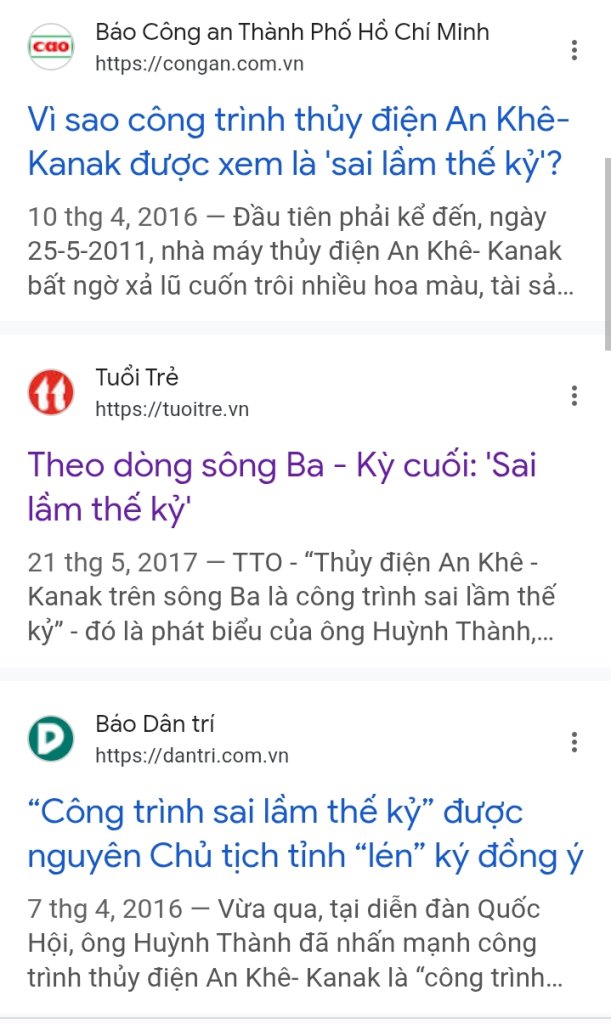Open the Dân trí article '“Công trình sai lầm thế kỷ”'
The width and height of the screenshot is (611, 1024).
click(305, 833)
